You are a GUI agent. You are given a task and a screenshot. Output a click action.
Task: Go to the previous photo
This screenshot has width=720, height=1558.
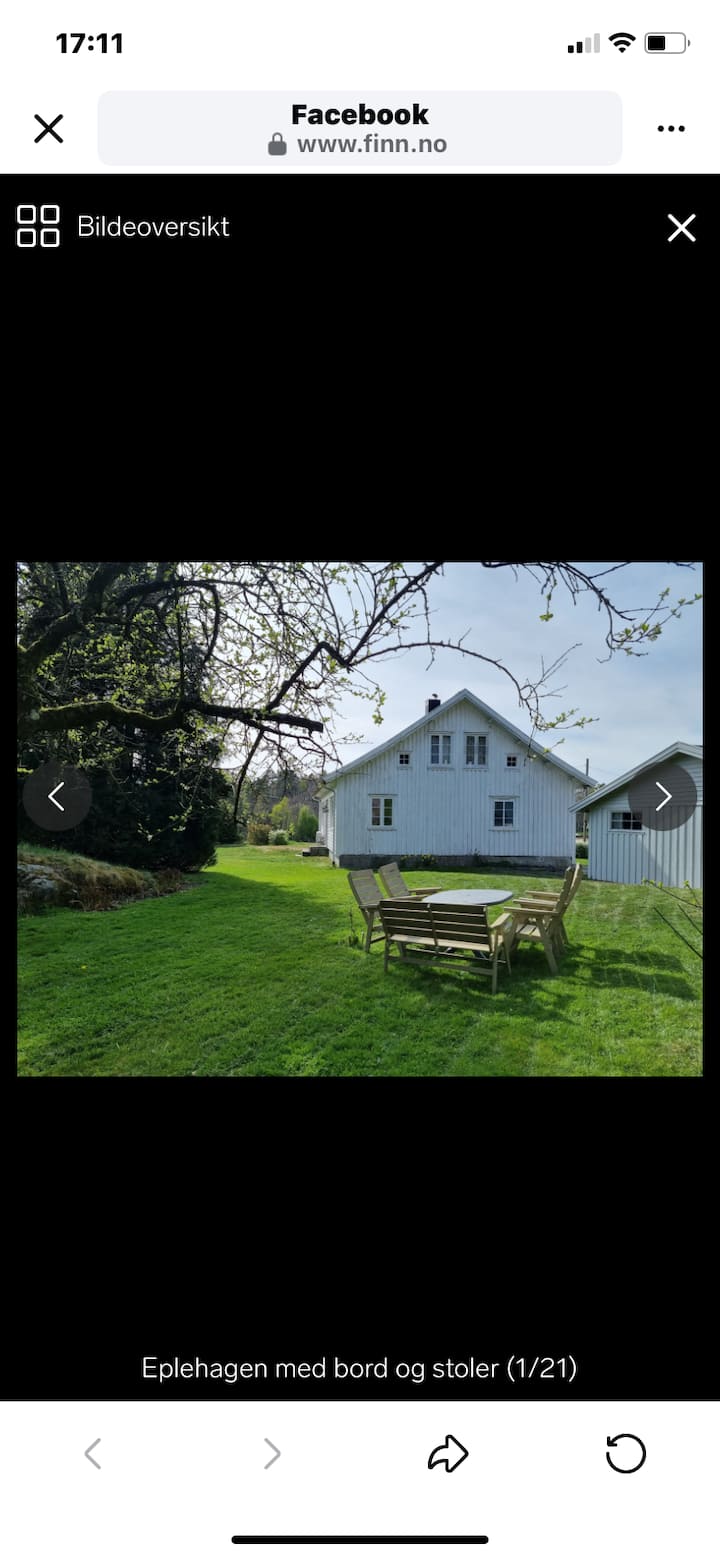tap(57, 796)
